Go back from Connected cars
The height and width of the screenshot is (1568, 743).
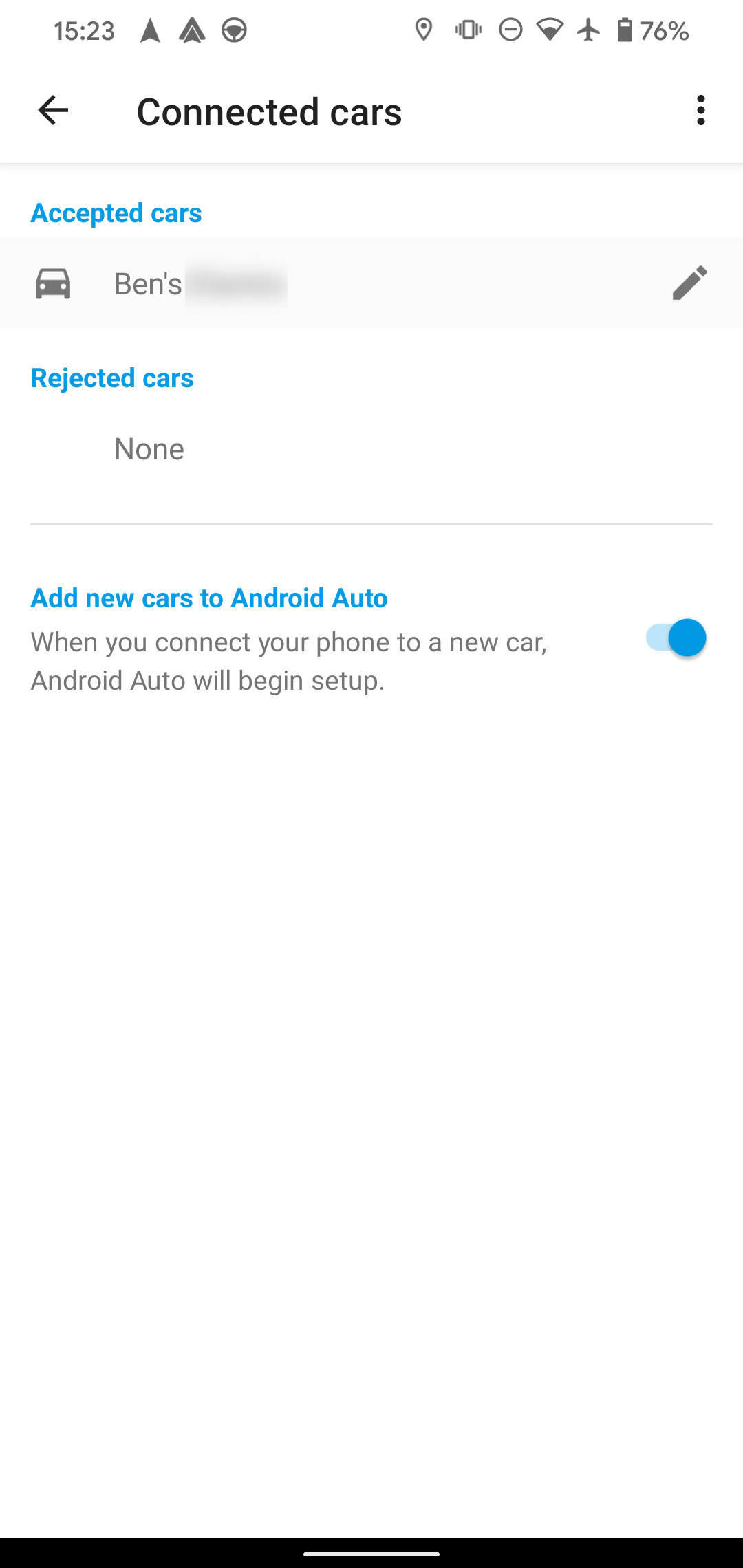click(53, 110)
